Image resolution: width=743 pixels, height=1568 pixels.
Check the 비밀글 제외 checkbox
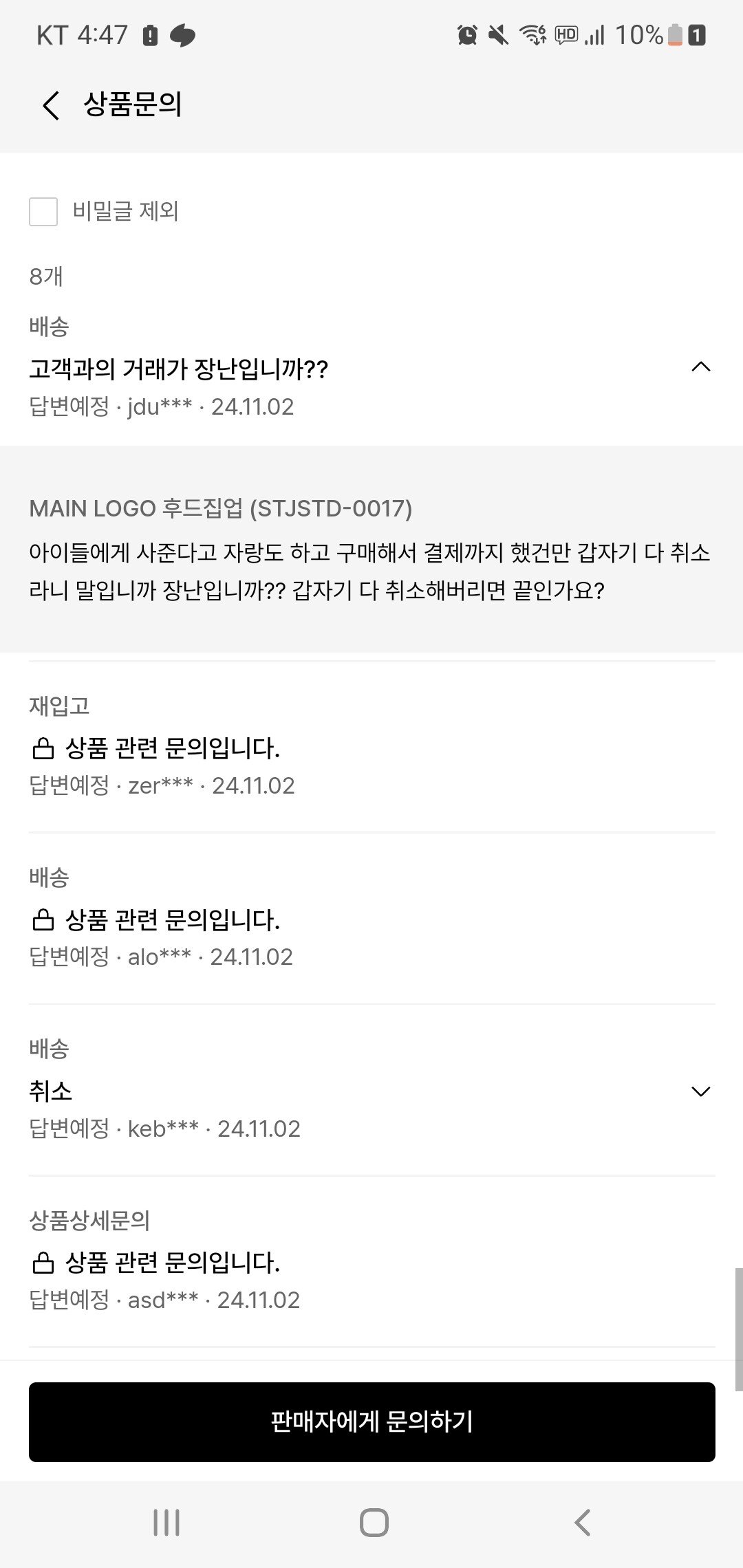point(43,211)
